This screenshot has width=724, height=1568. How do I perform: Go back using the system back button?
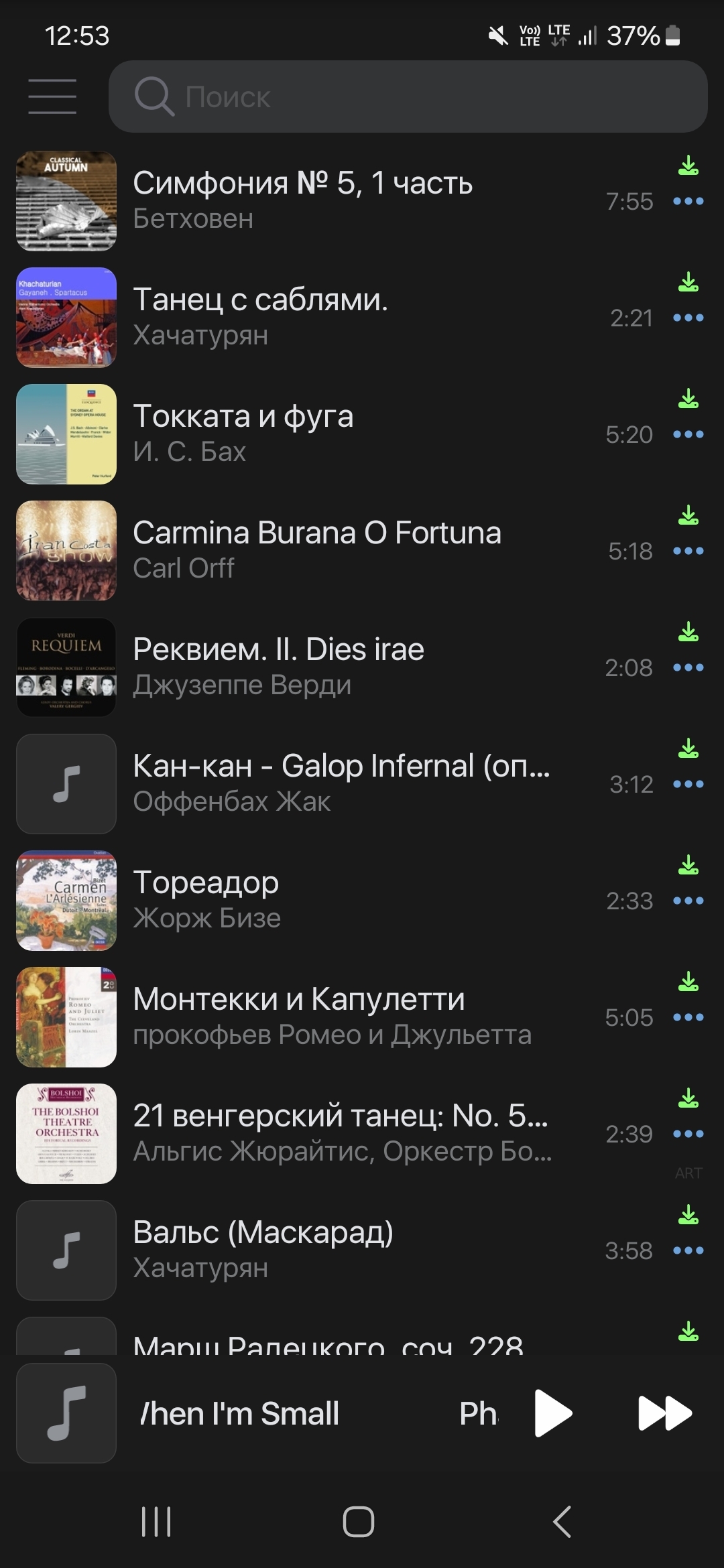click(562, 1522)
